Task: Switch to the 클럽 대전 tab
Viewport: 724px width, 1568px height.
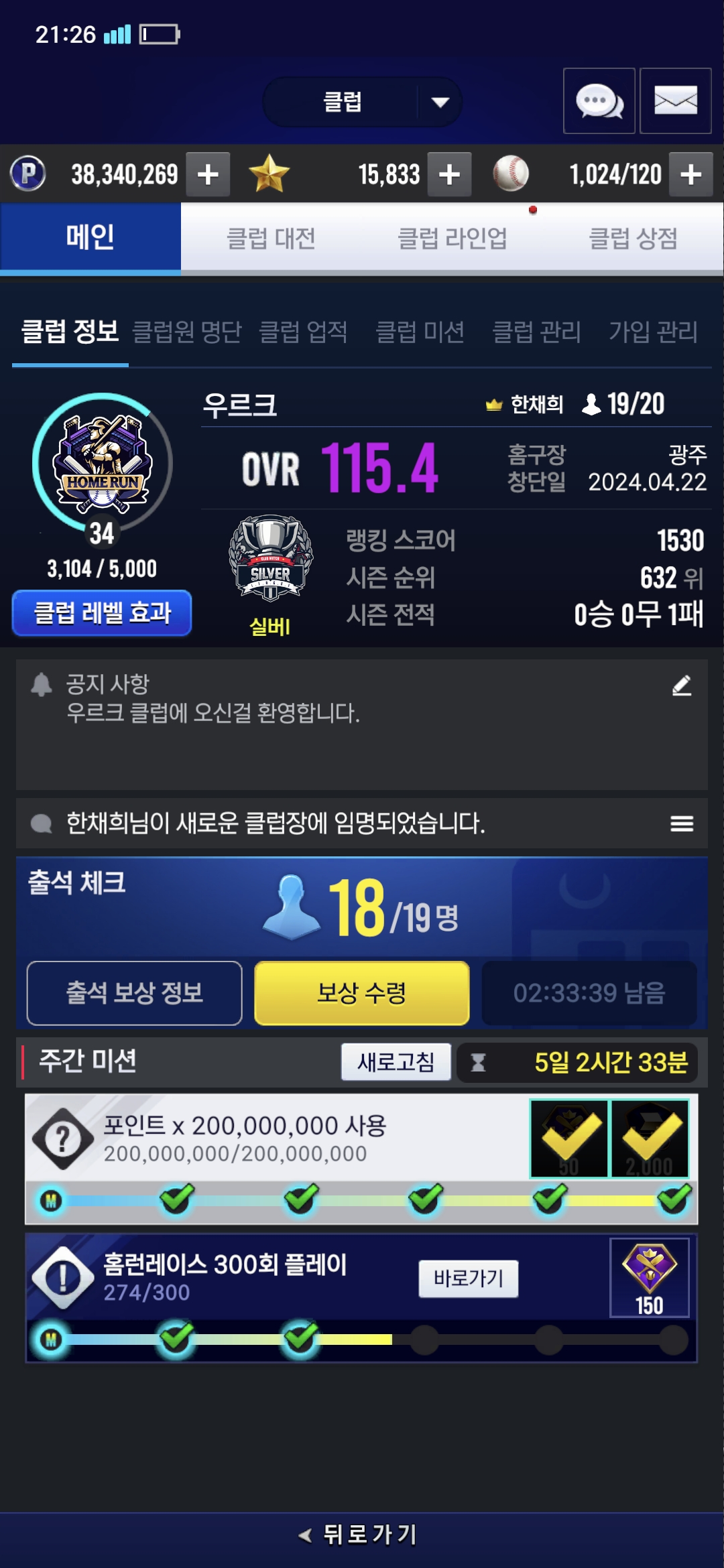Action: click(x=271, y=239)
